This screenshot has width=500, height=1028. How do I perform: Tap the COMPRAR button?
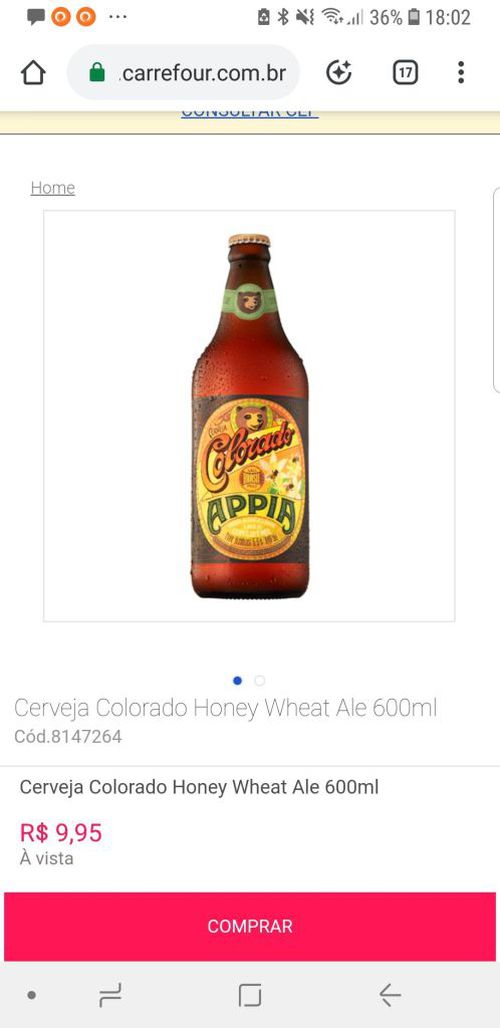(250, 926)
